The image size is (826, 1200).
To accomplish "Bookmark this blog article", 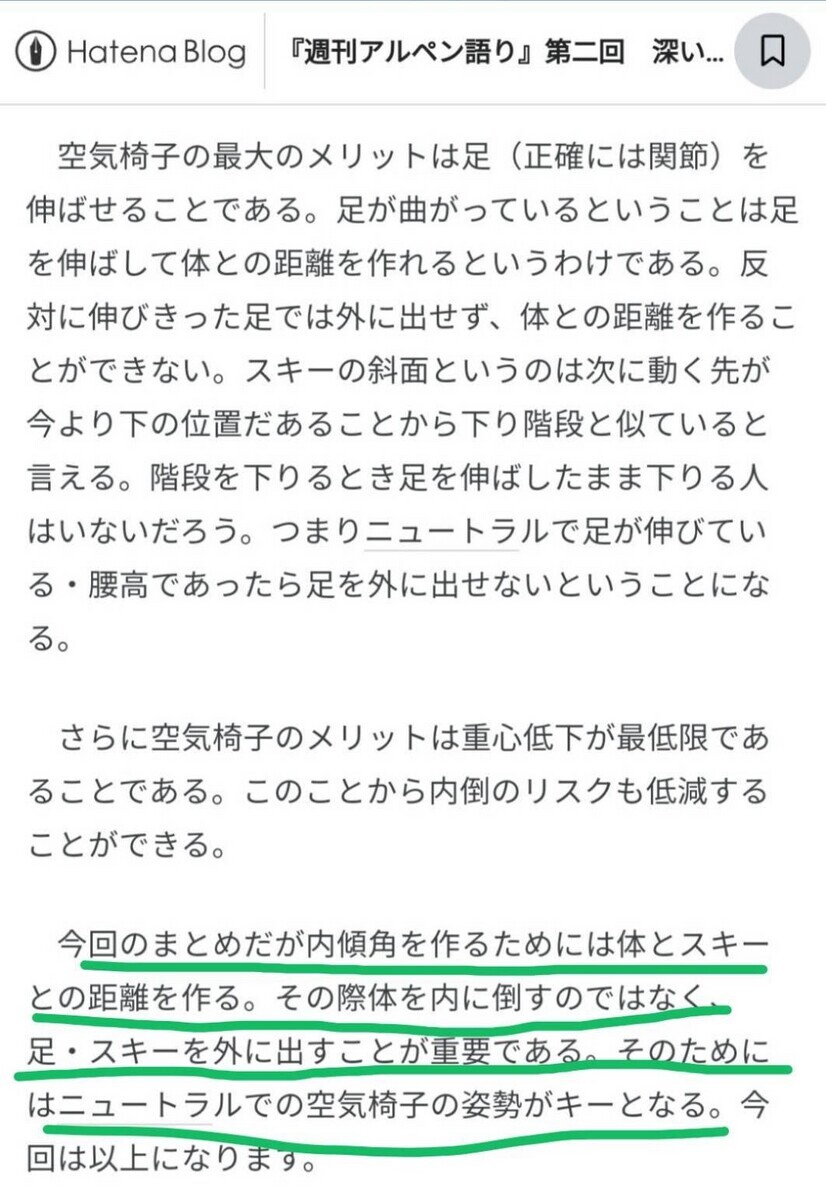I will pos(772,51).
